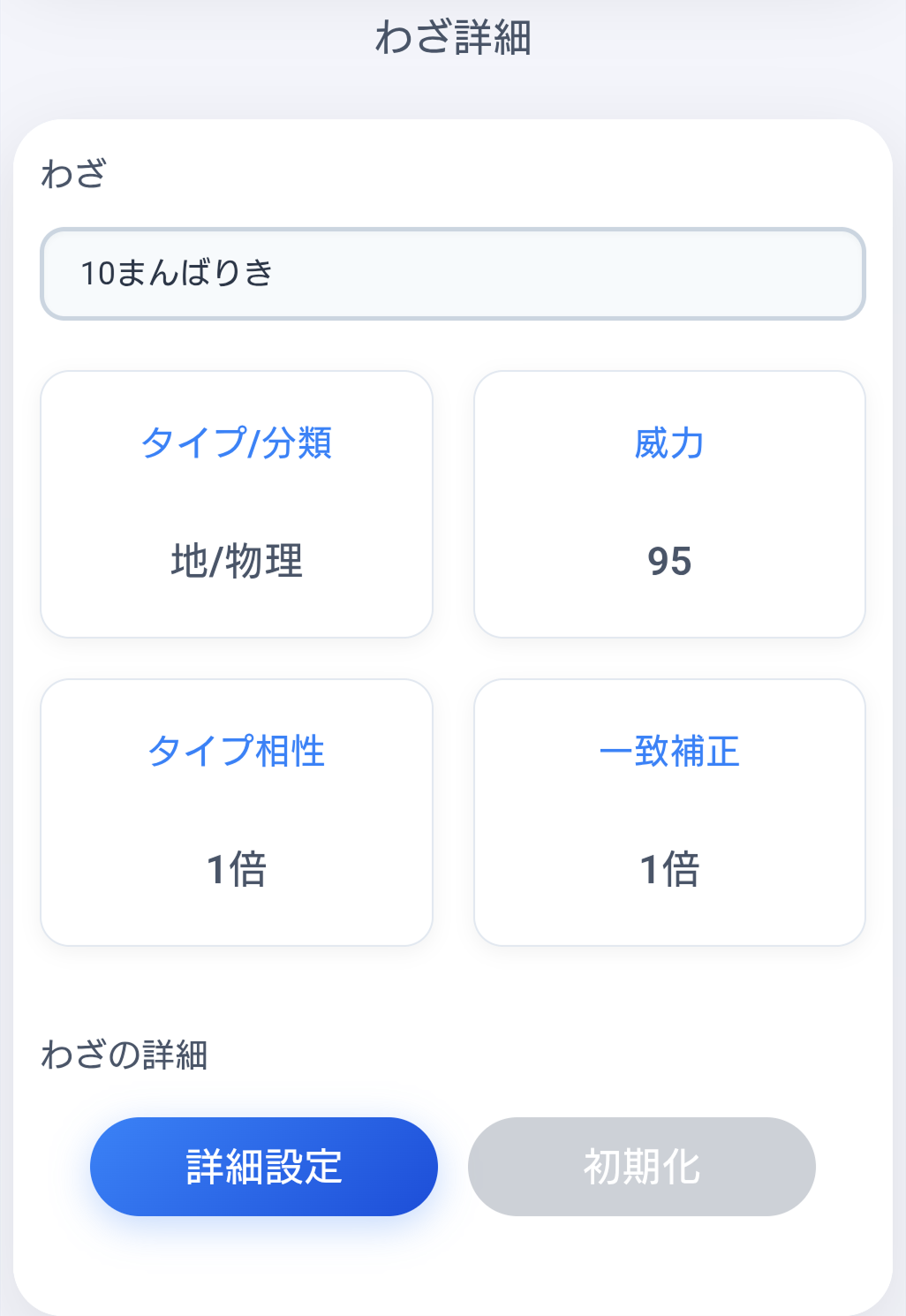The height and width of the screenshot is (1316, 906).
Task: Open the タイプ相性 effectiveness selector
Action: pos(237,811)
